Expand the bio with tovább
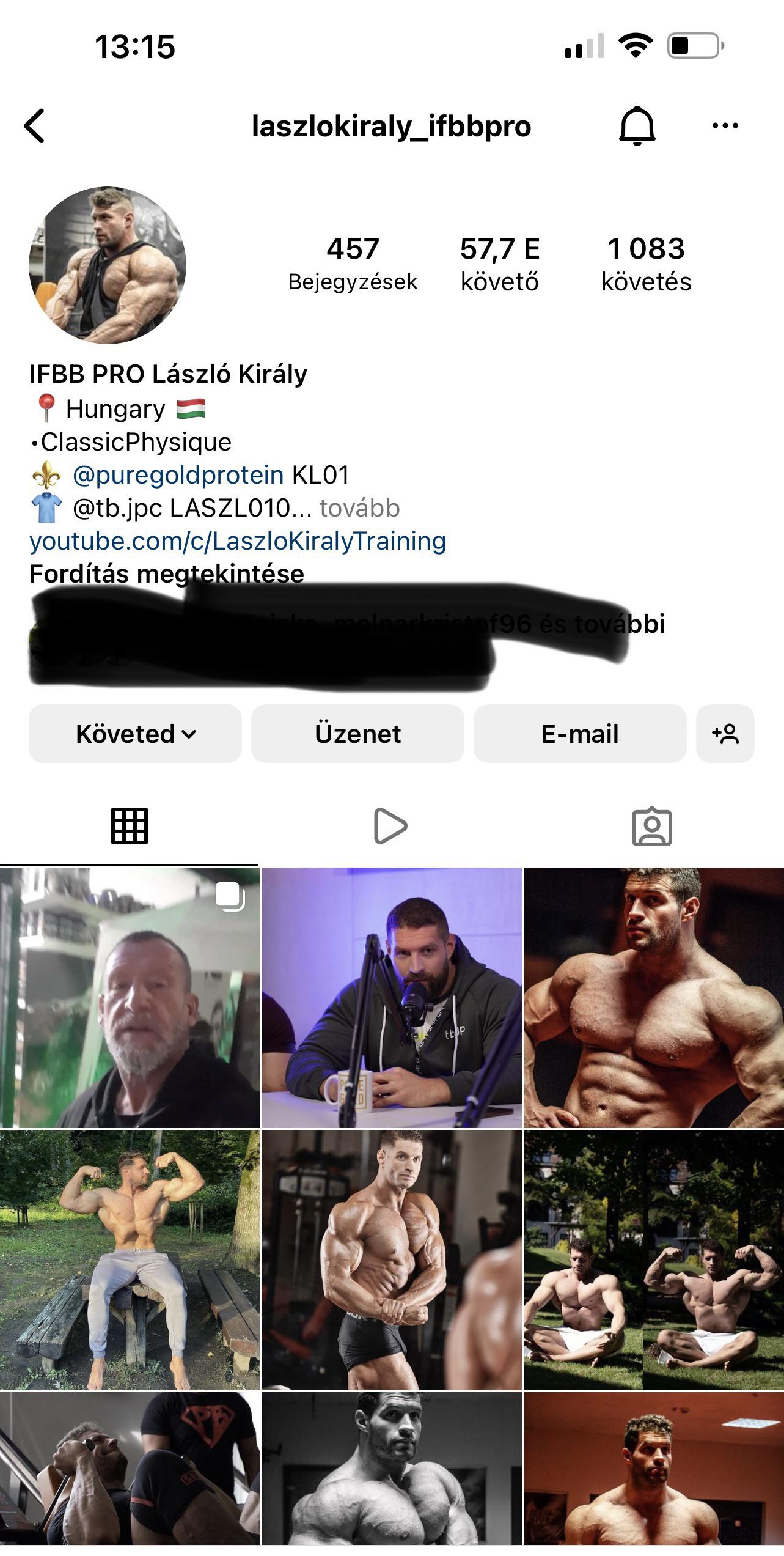The width and height of the screenshot is (784, 1556). (x=359, y=508)
